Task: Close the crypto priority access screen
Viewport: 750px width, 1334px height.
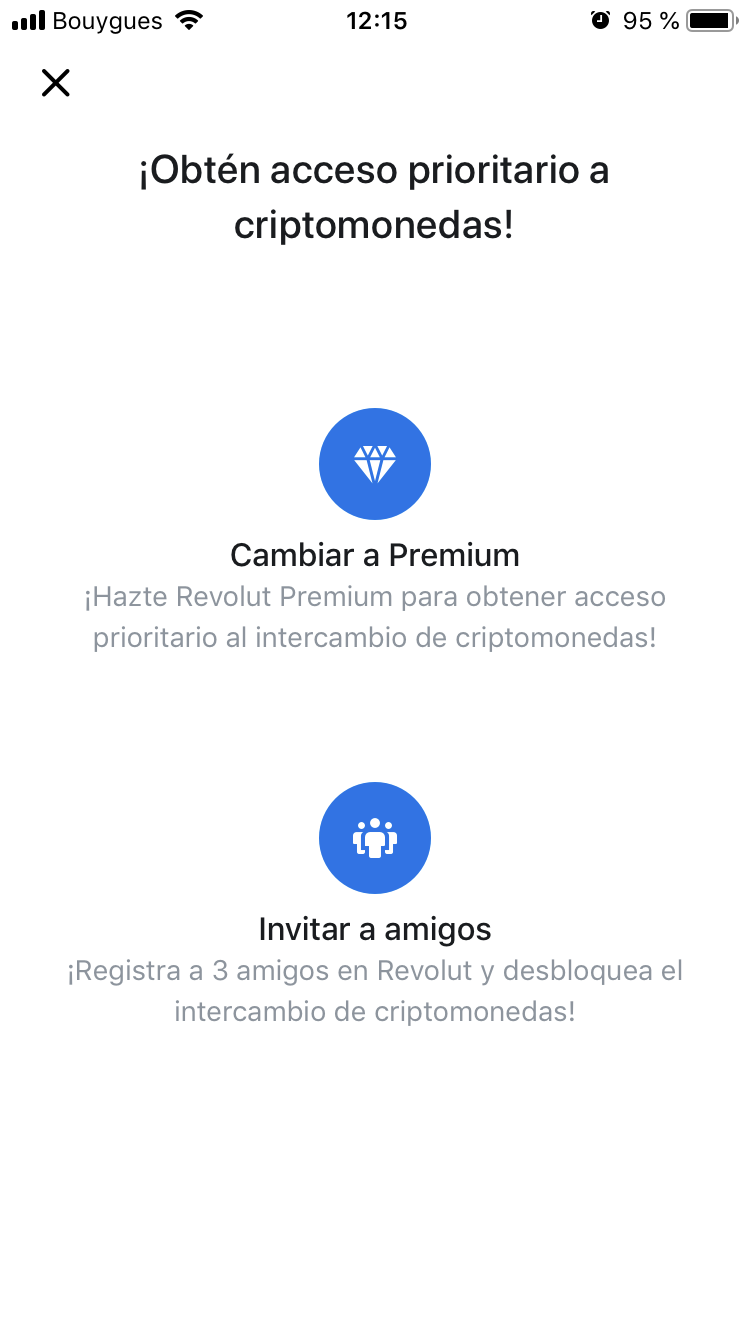Action: point(56,83)
